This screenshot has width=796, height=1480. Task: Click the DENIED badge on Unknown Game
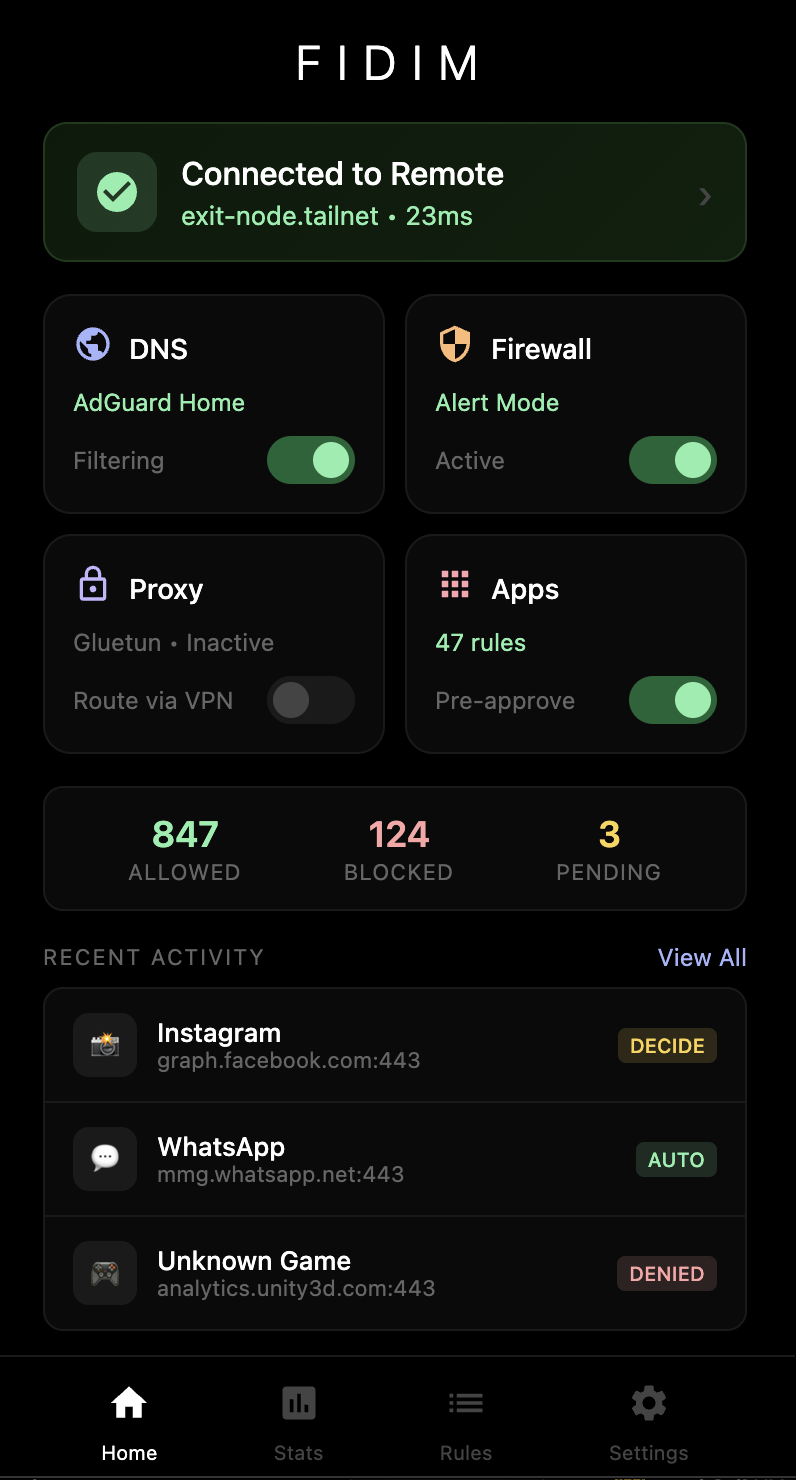tap(666, 1273)
